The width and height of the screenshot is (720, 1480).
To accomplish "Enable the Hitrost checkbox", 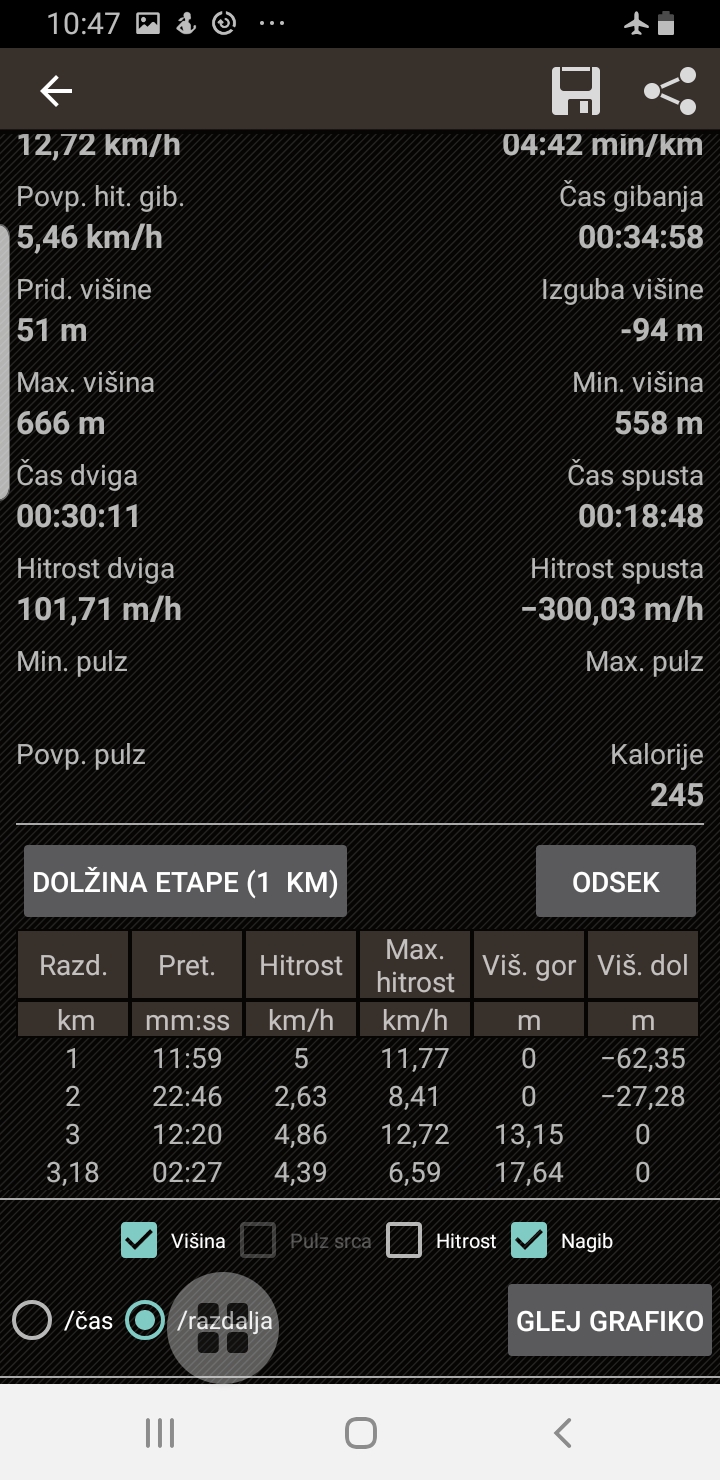I will (404, 1241).
